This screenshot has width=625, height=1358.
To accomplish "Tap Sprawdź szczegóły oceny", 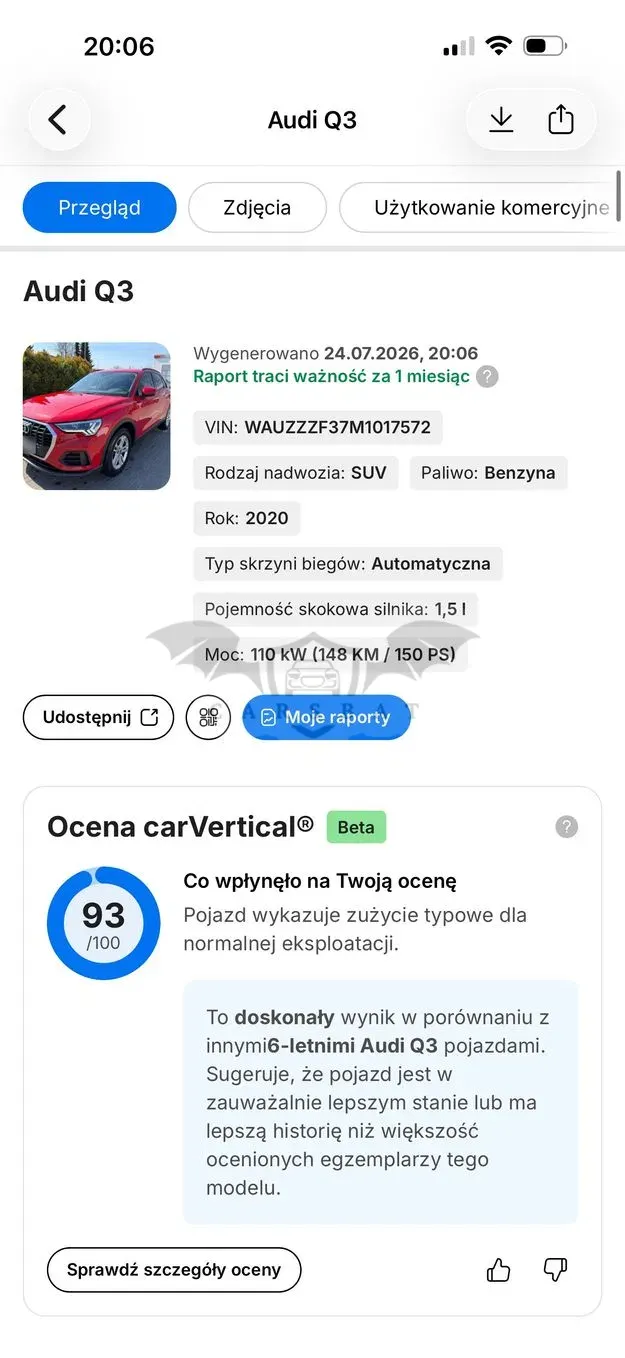I will tap(174, 1270).
